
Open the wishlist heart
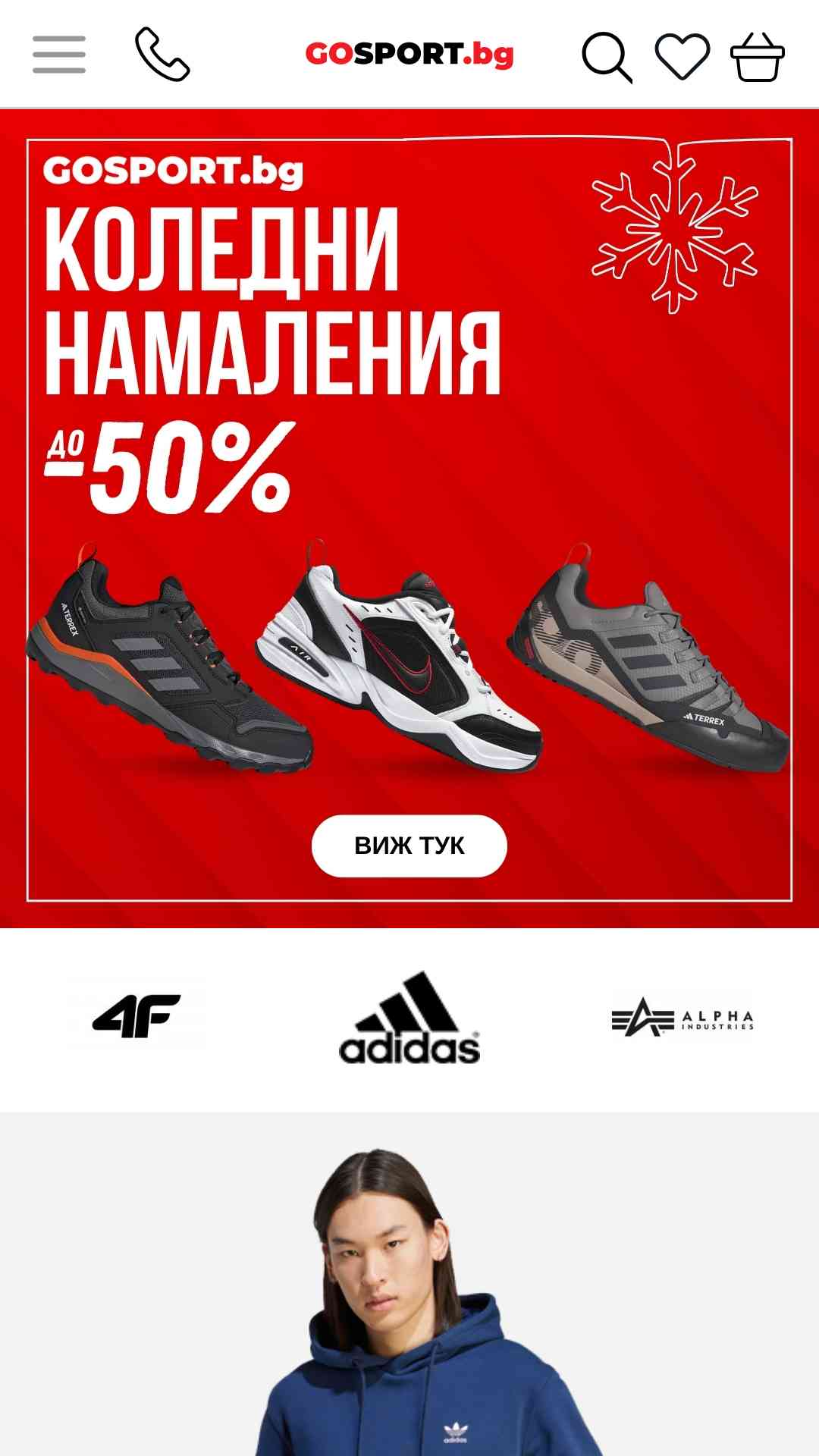pyautogui.click(x=682, y=56)
